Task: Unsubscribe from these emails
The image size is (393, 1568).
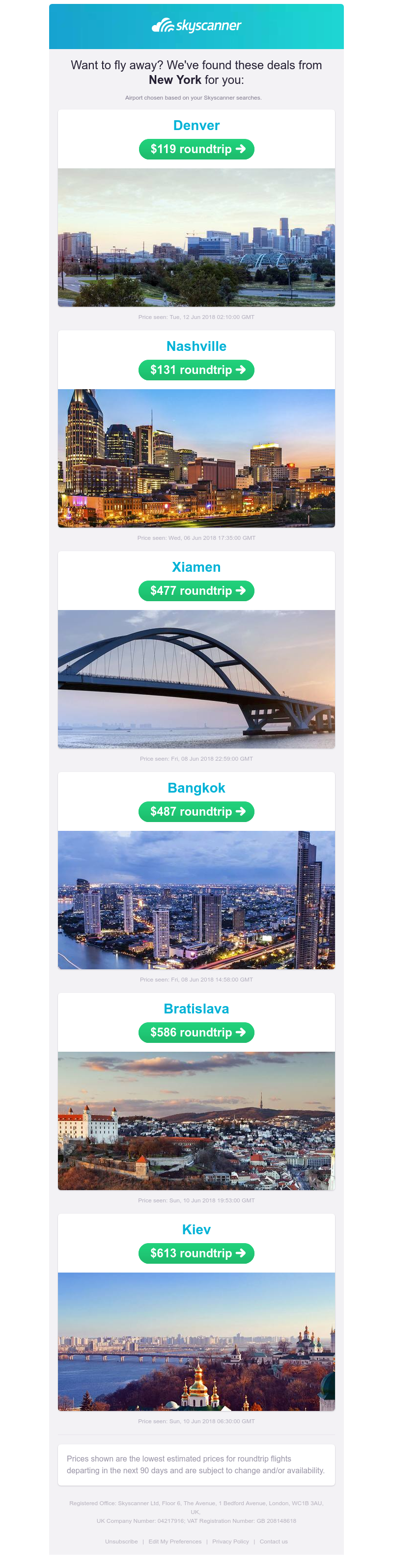Action: [x=121, y=1542]
